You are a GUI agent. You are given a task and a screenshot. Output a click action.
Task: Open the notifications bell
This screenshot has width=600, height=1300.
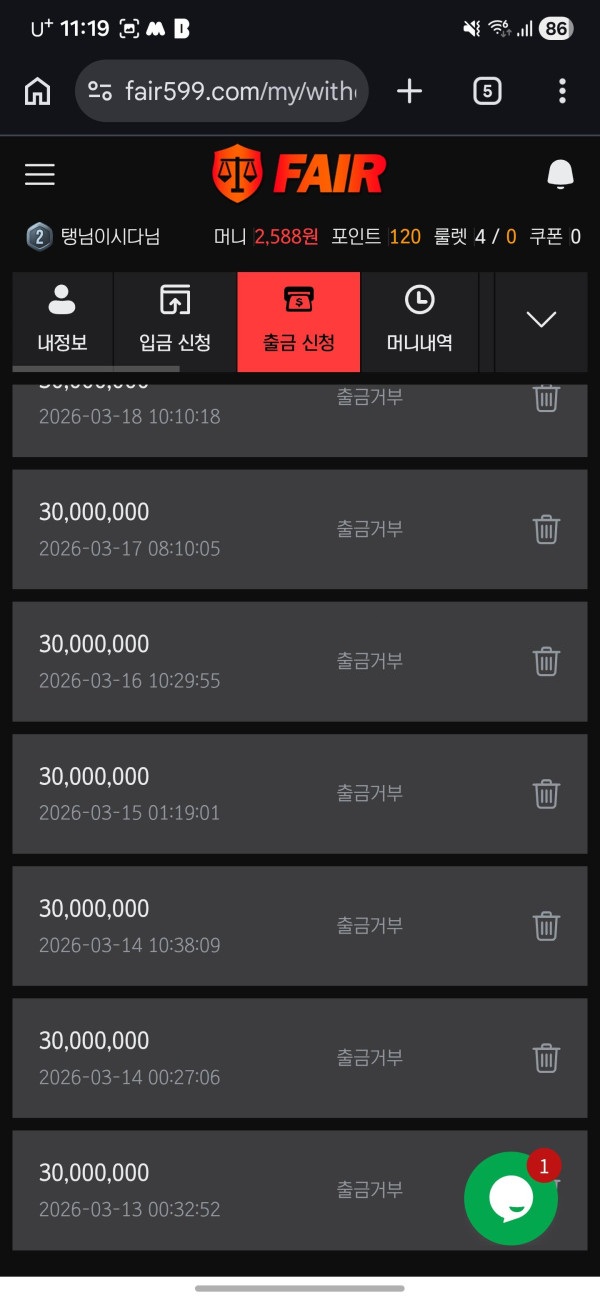pos(560,175)
